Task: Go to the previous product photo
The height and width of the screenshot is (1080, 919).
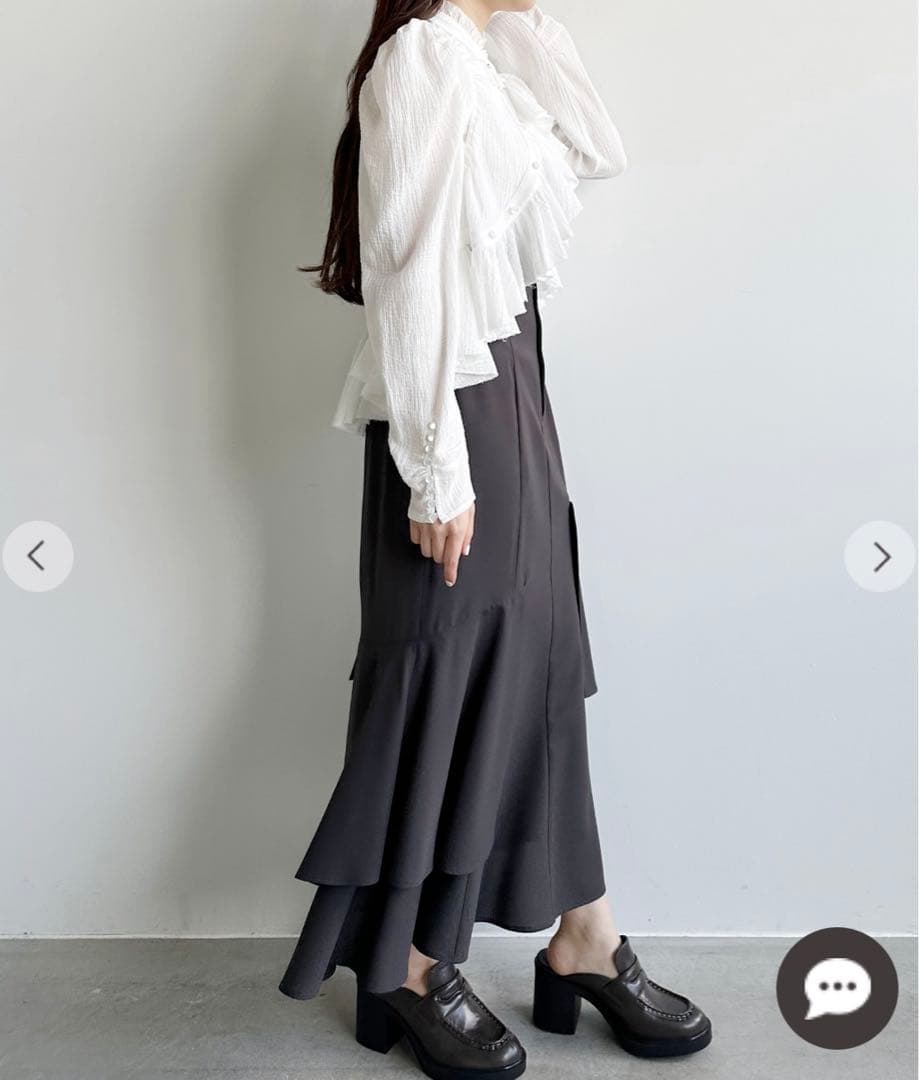Action: [37, 556]
